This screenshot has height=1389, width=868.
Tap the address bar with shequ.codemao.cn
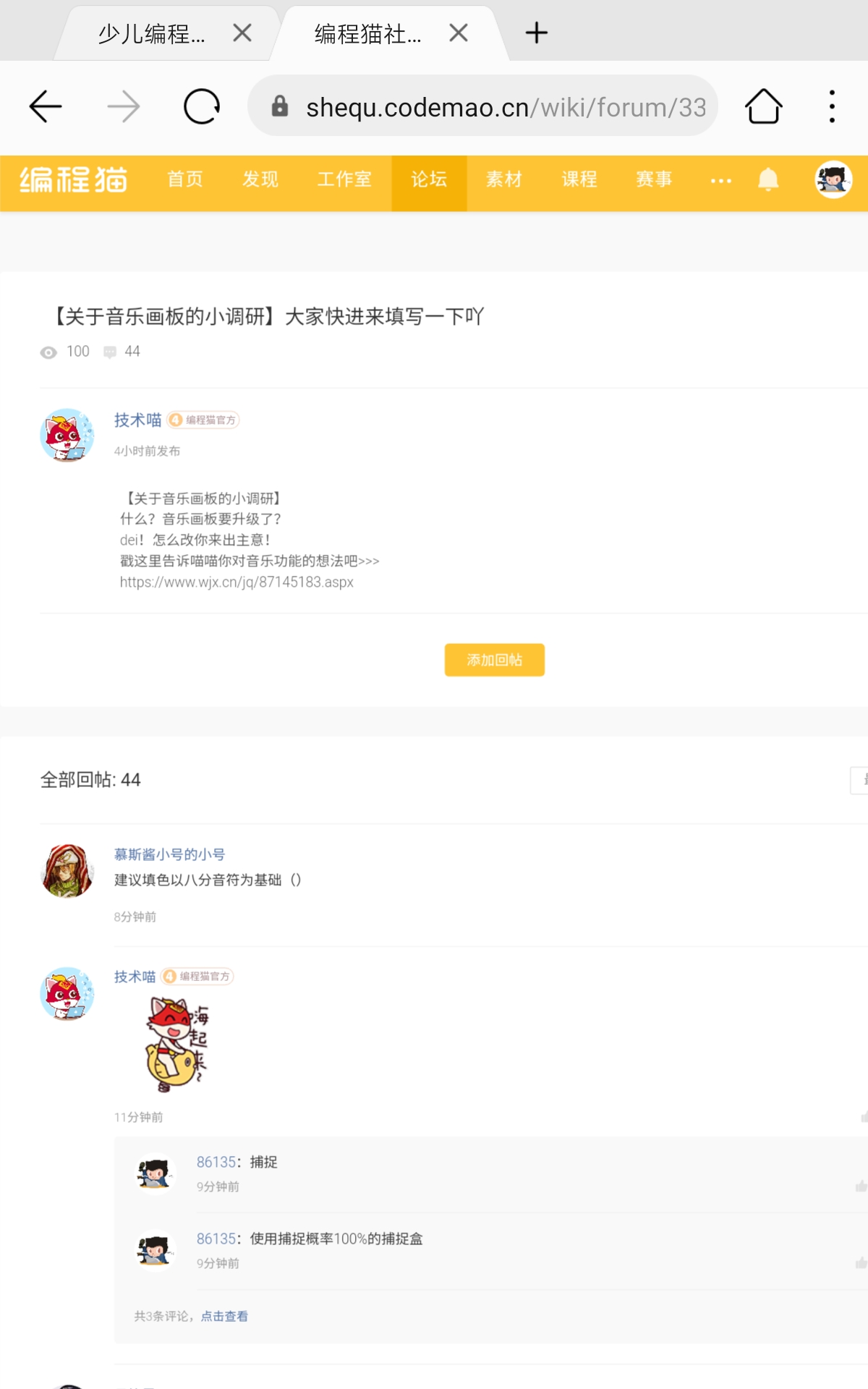482,106
